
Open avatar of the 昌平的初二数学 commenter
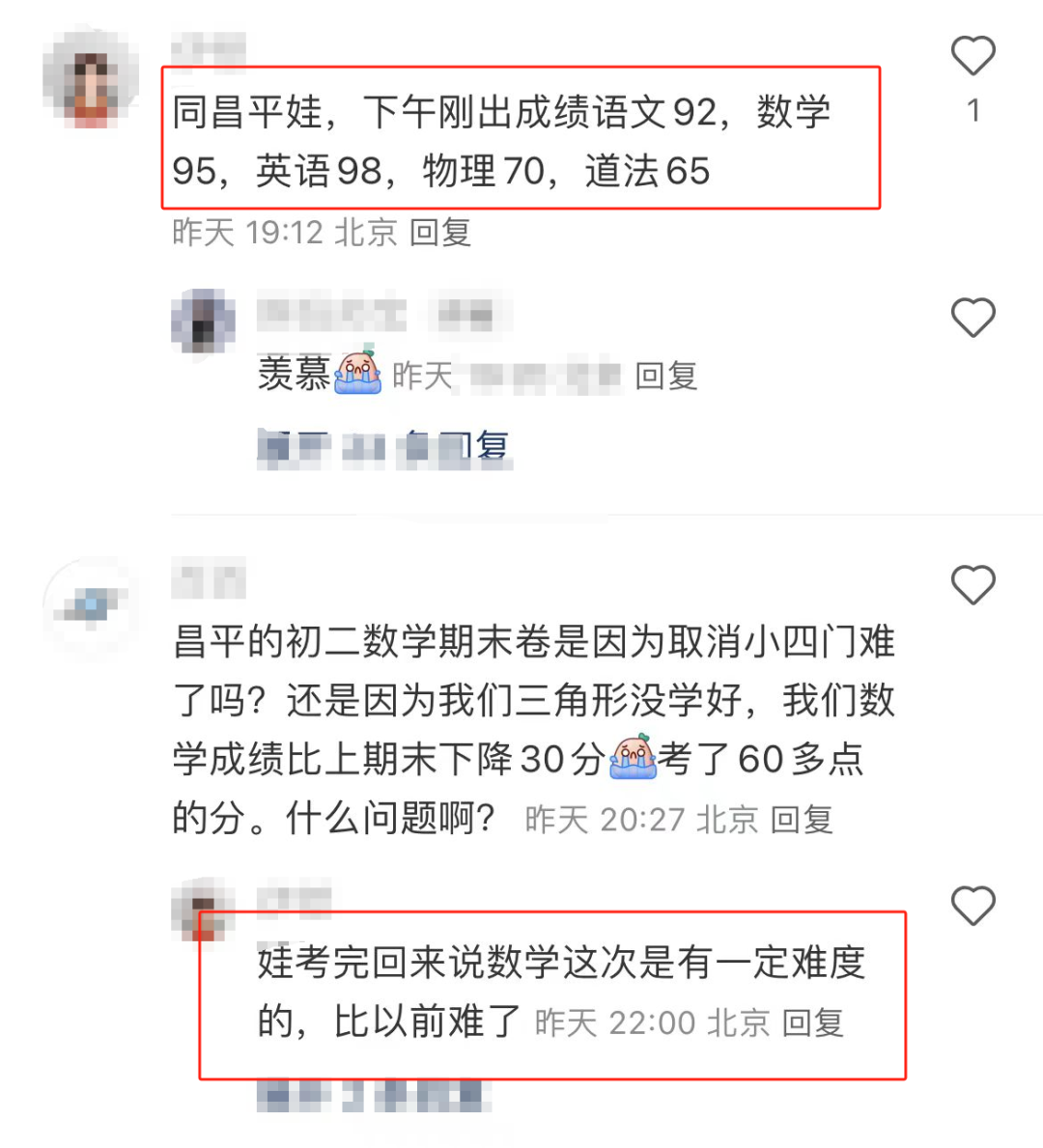(x=90, y=606)
